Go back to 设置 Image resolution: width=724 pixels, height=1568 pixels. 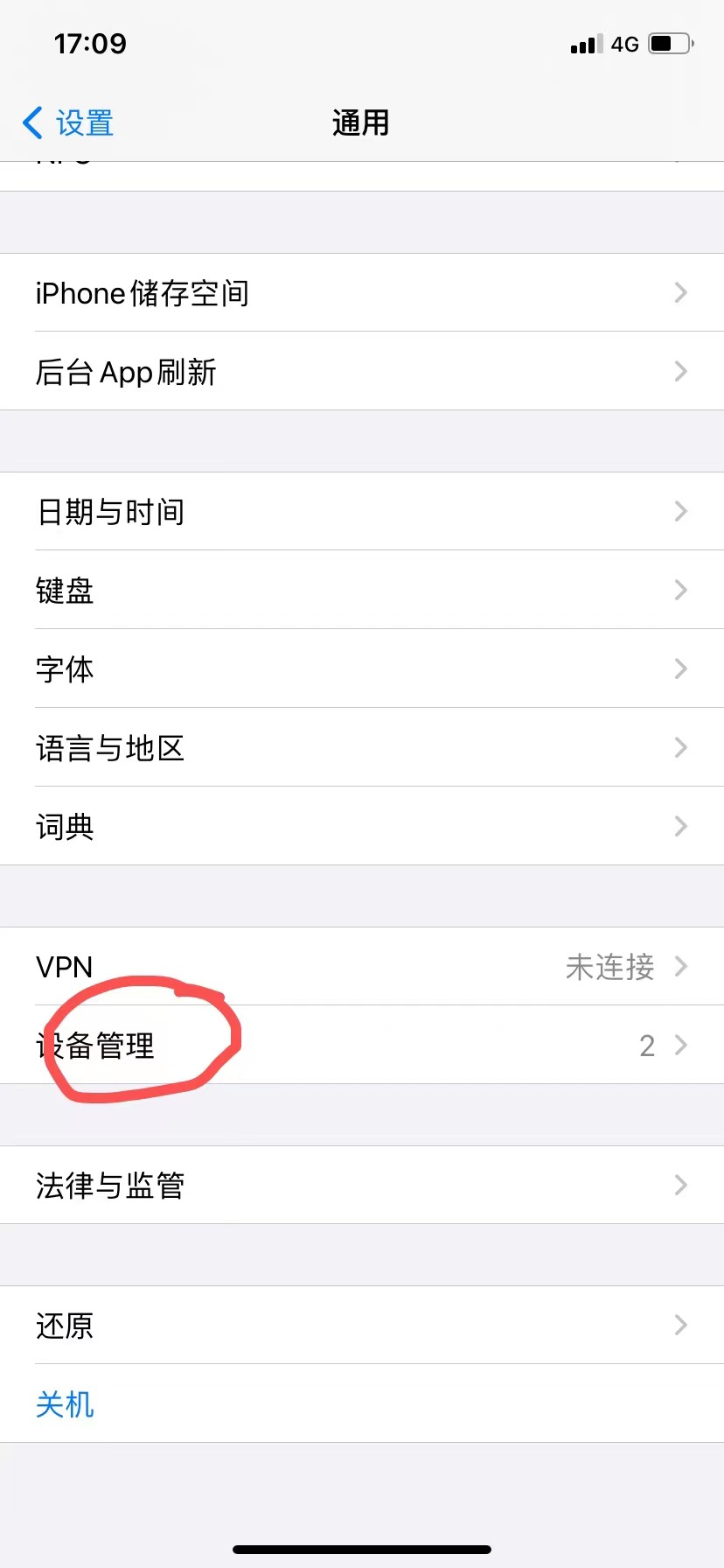(x=68, y=123)
